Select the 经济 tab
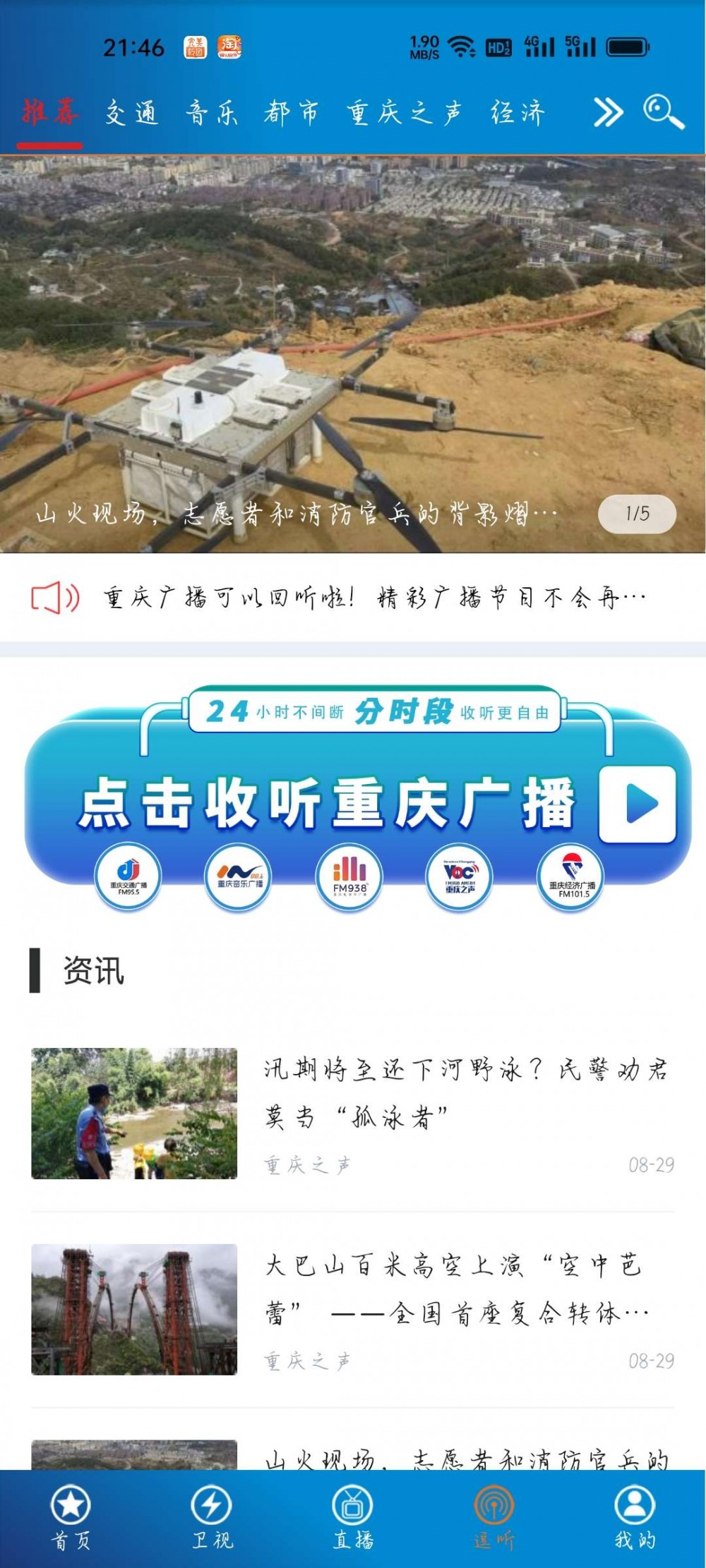 517,111
